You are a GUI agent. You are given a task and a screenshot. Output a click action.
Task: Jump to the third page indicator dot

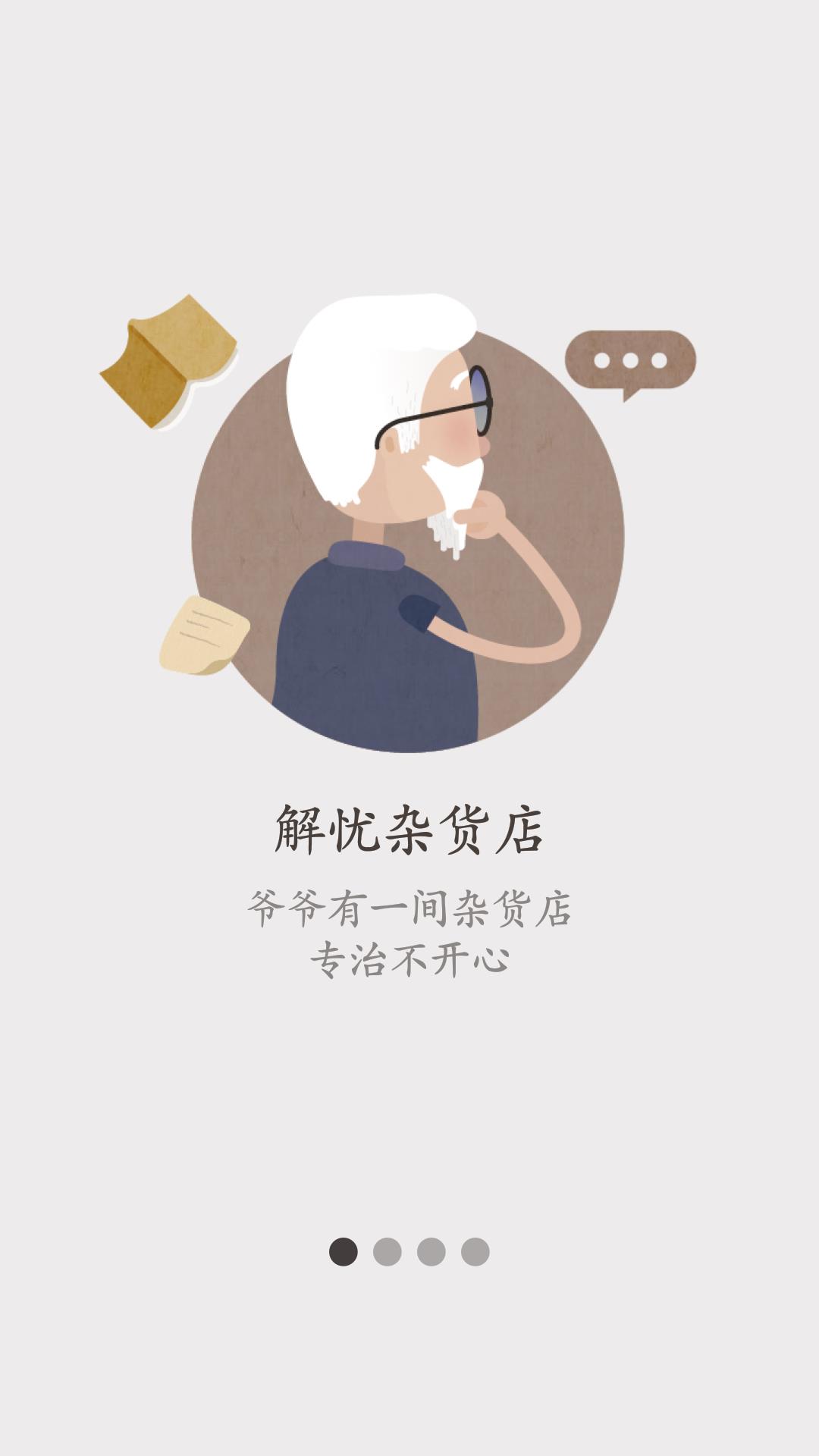coord(431,1252)
